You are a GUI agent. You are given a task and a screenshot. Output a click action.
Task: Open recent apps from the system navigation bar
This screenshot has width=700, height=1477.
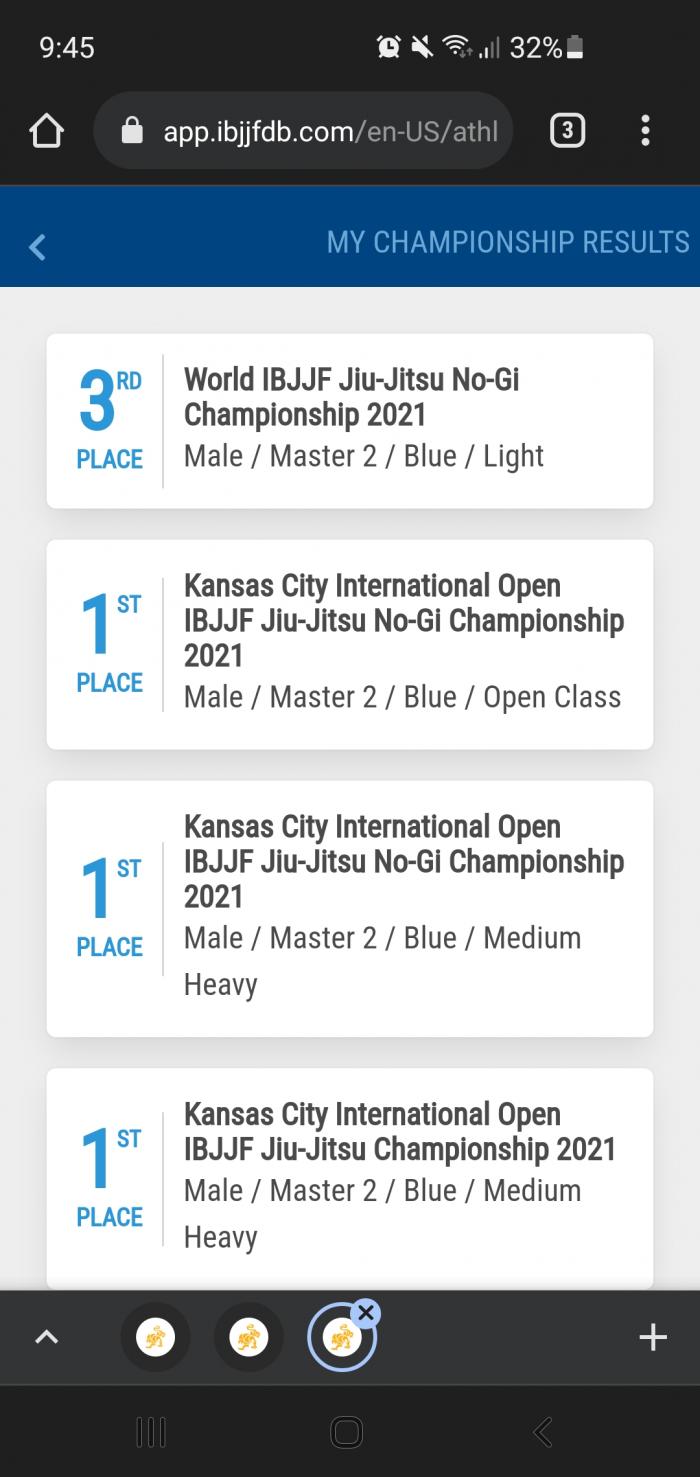click(x=150, y=1433)
